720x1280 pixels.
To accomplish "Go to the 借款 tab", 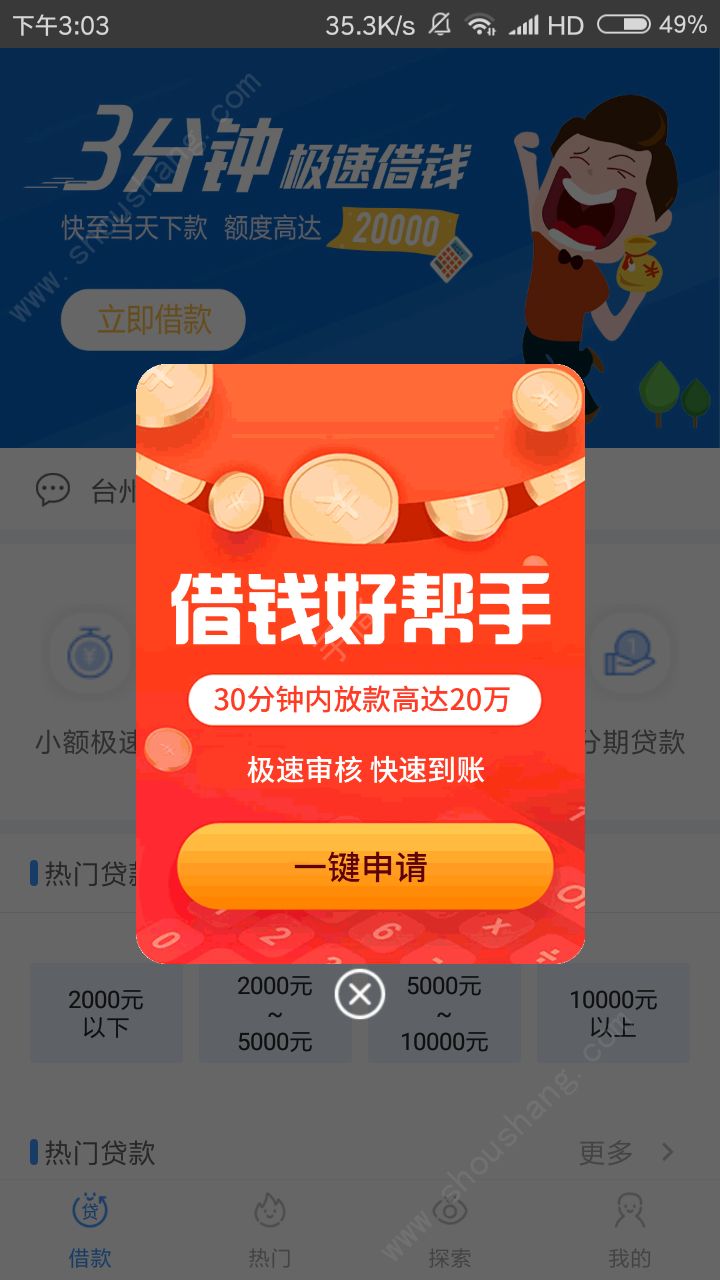I will (x=90, y=1230).
